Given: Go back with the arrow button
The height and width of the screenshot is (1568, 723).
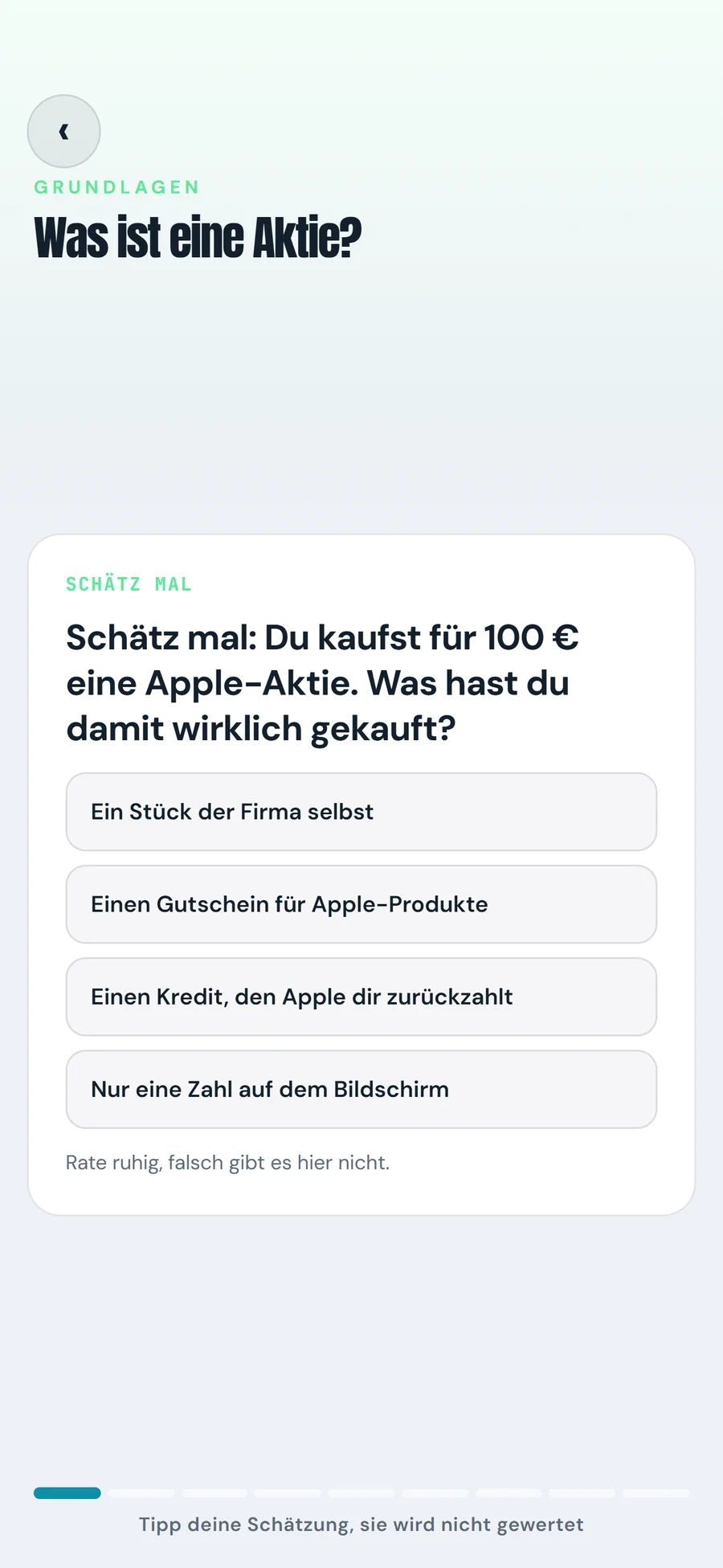Looking at the screenshot, I should tap(64, 131).
